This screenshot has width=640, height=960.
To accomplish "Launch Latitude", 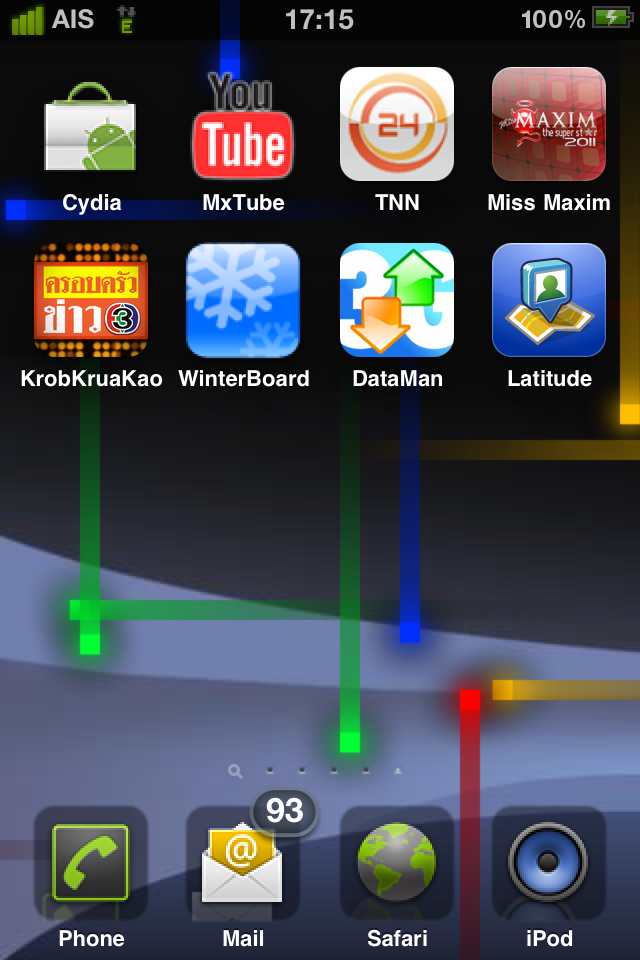I will click(x=548, y=300).
